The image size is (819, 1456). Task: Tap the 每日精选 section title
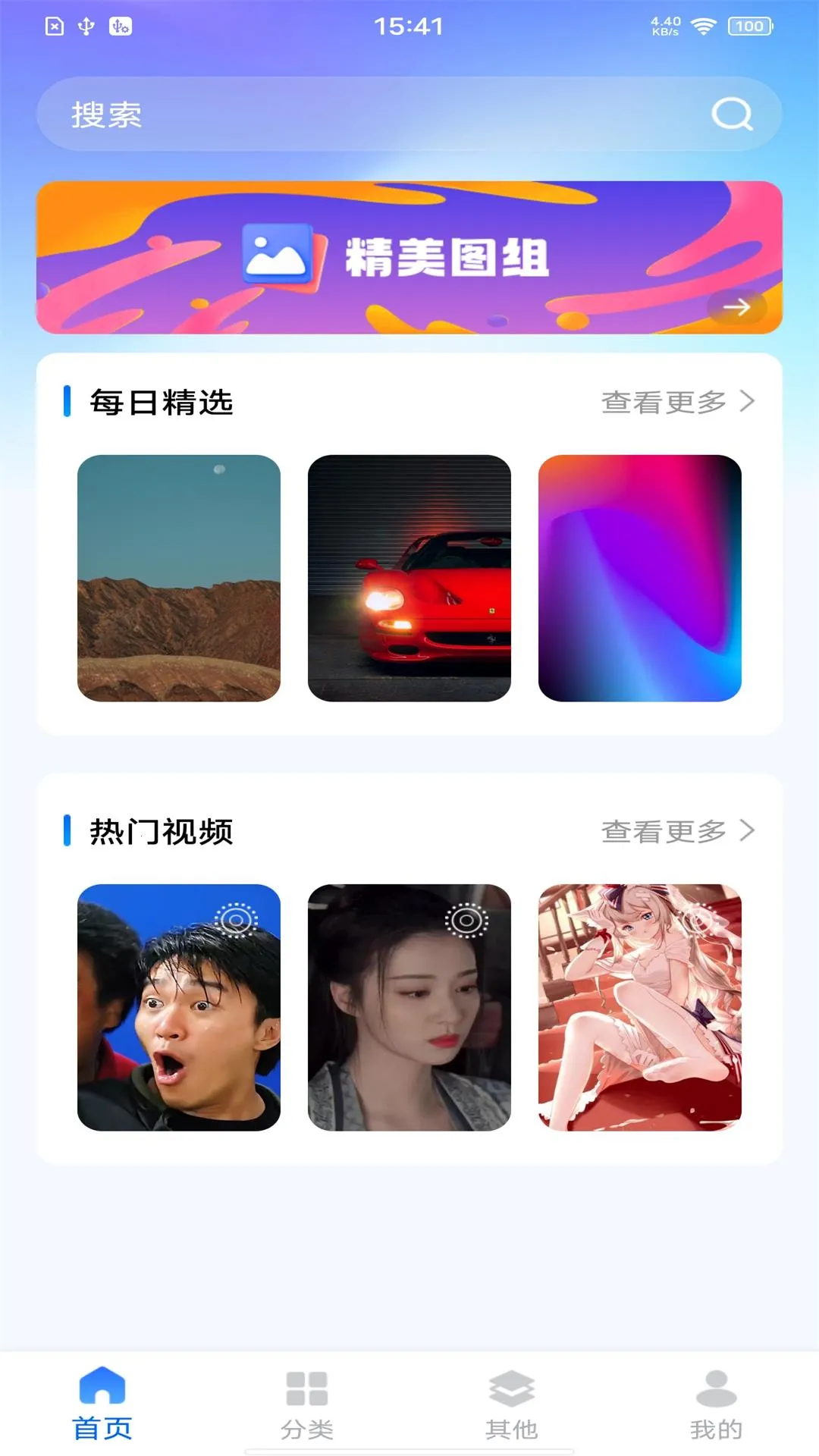162,402
